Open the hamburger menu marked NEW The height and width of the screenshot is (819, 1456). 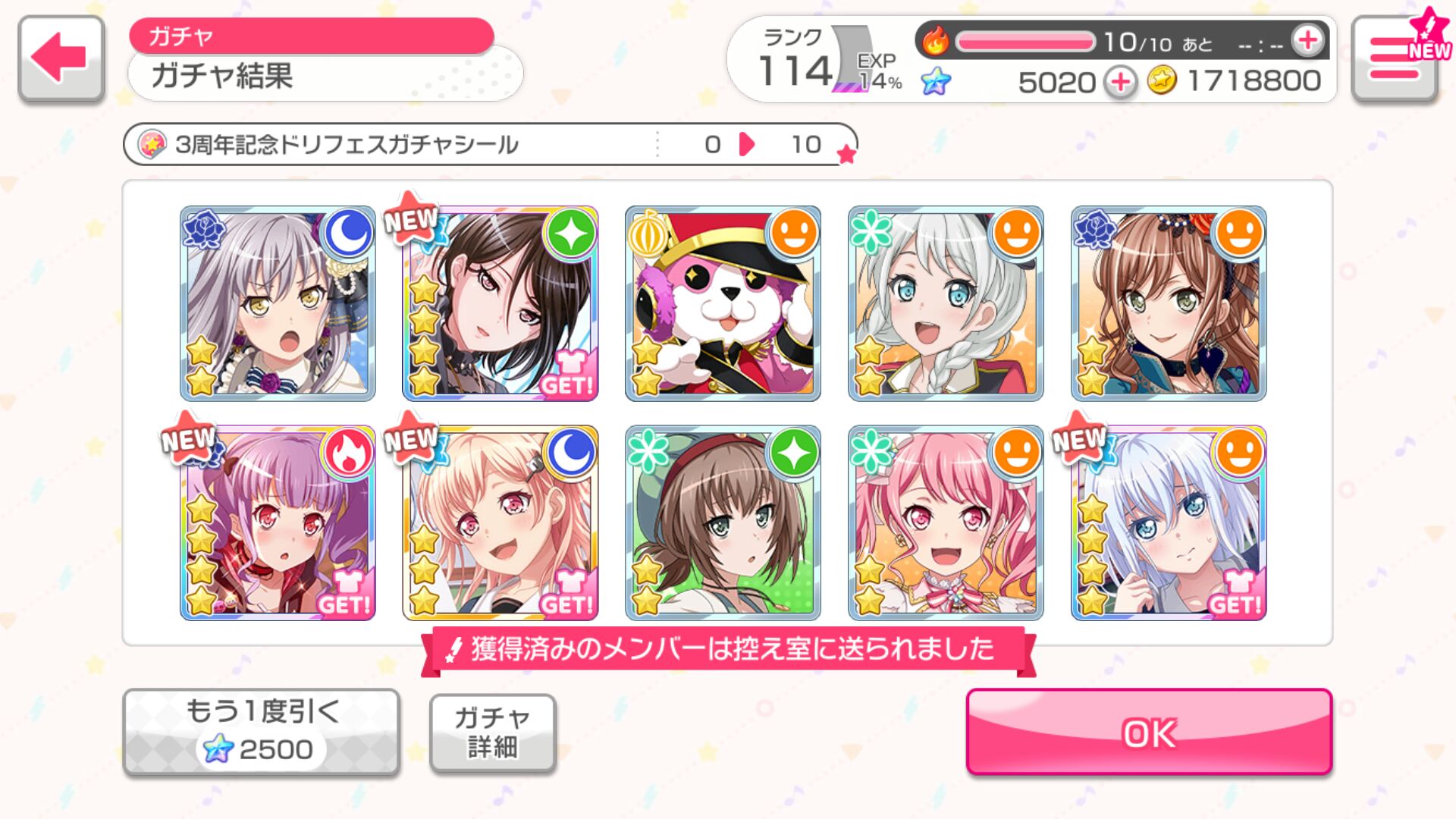1394,58
